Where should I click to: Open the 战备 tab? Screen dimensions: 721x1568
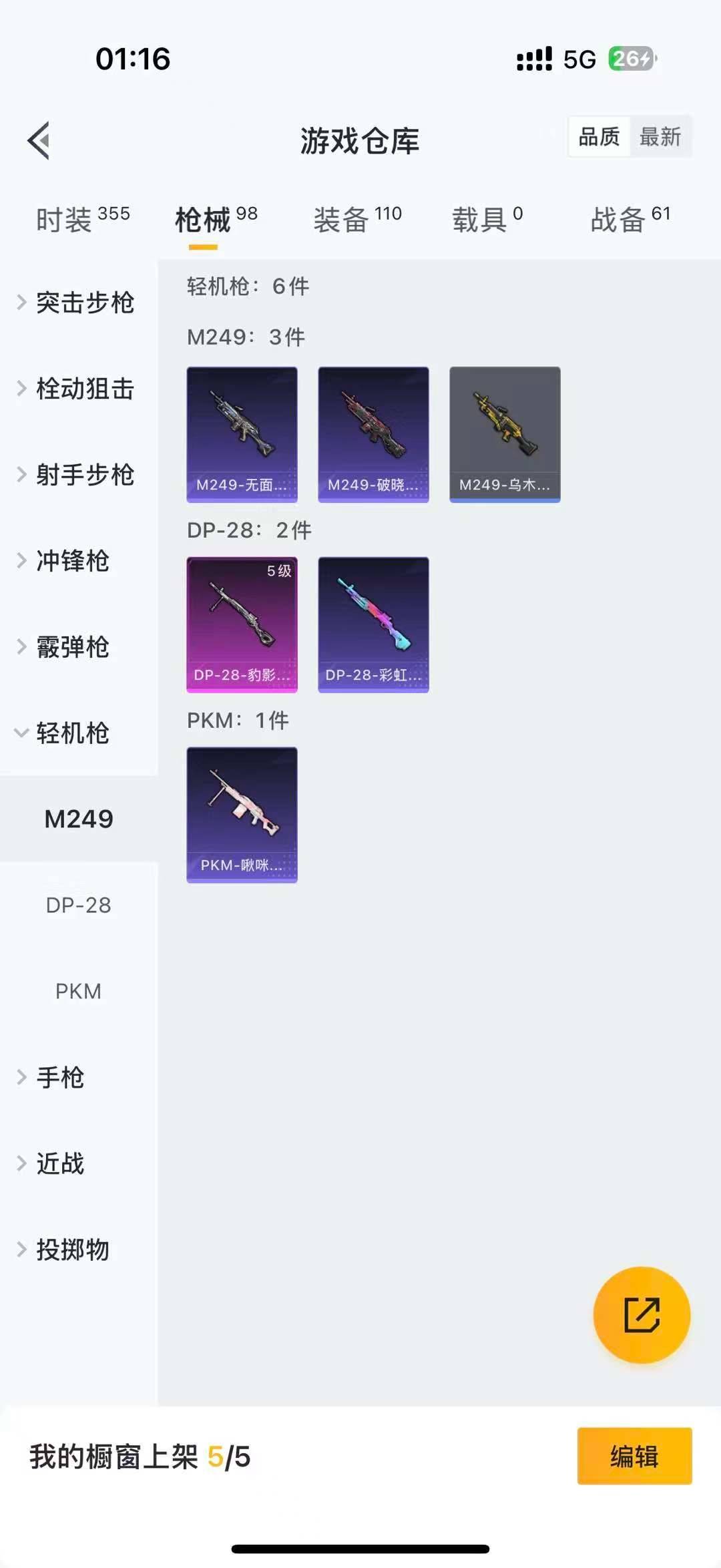tap(630, 220)
